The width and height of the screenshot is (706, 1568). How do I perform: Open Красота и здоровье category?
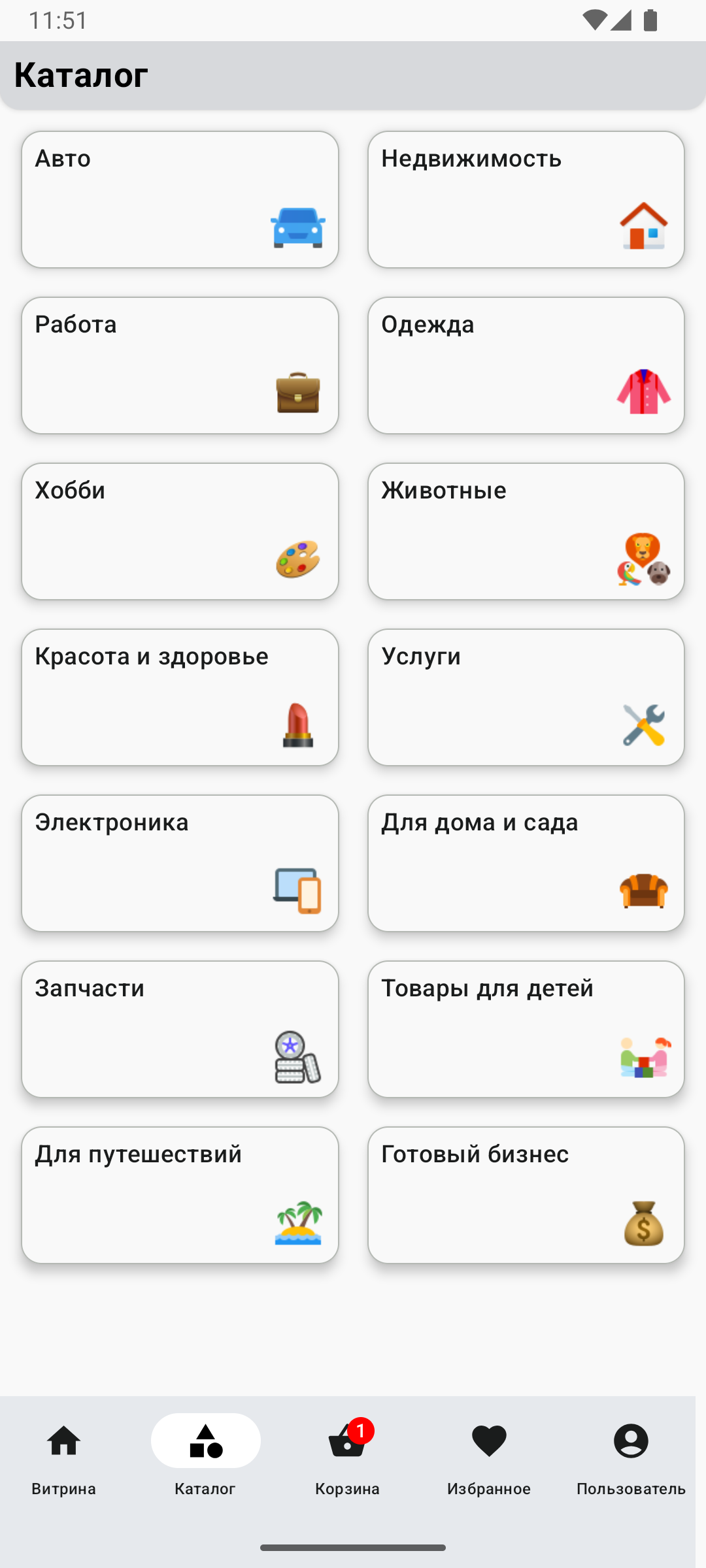(180, 697)
